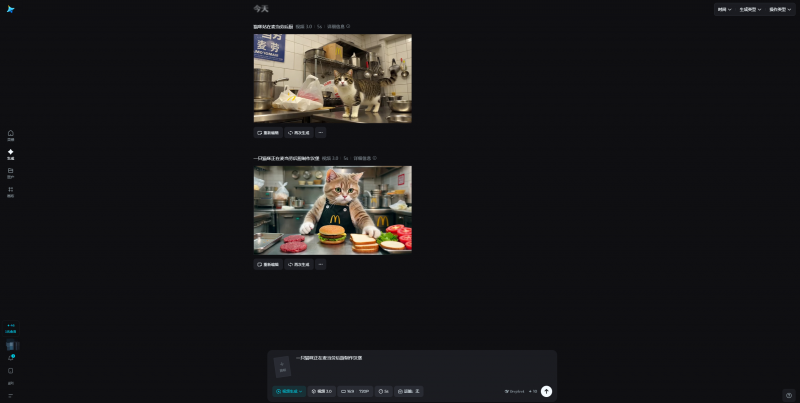This screenshot has height=403, width=800.
Task: Expand the 操作类型 filter dropdown
Action: (x=781, y=9)
